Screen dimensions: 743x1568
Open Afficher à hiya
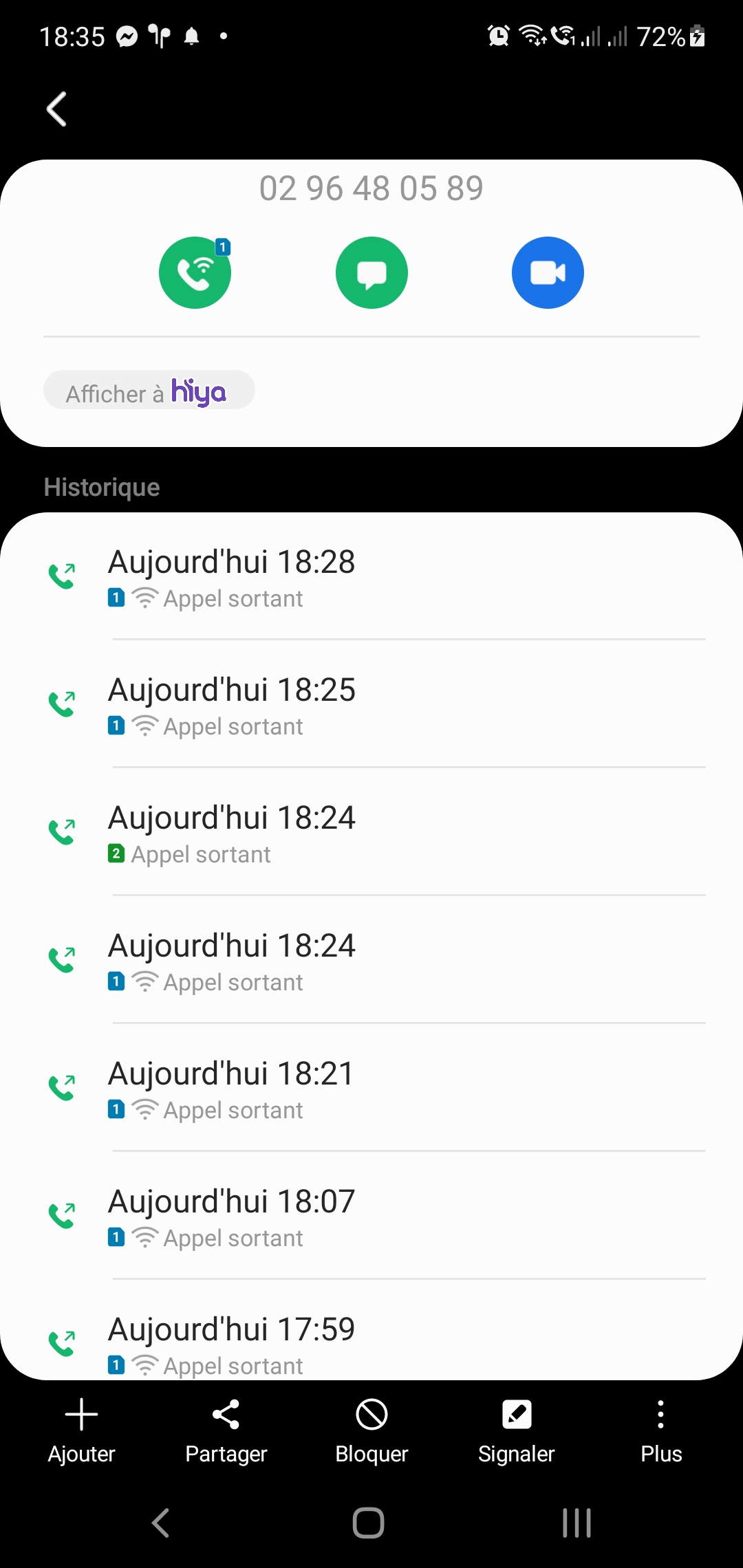[149, 391]
